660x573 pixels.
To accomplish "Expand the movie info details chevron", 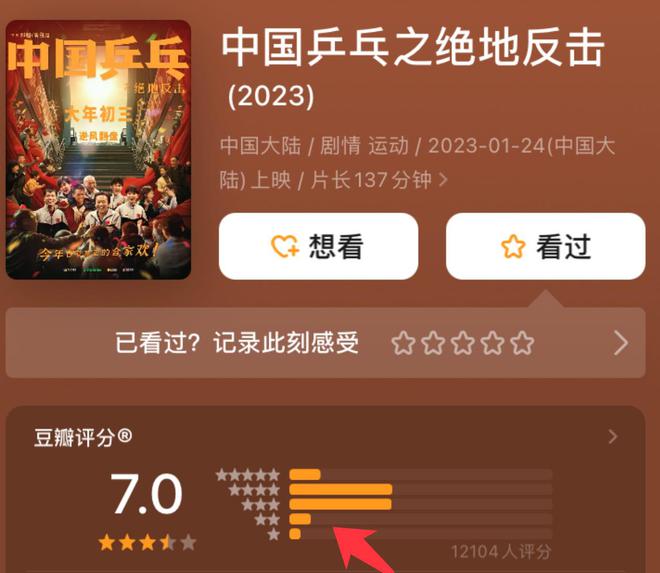I will 443,181.
